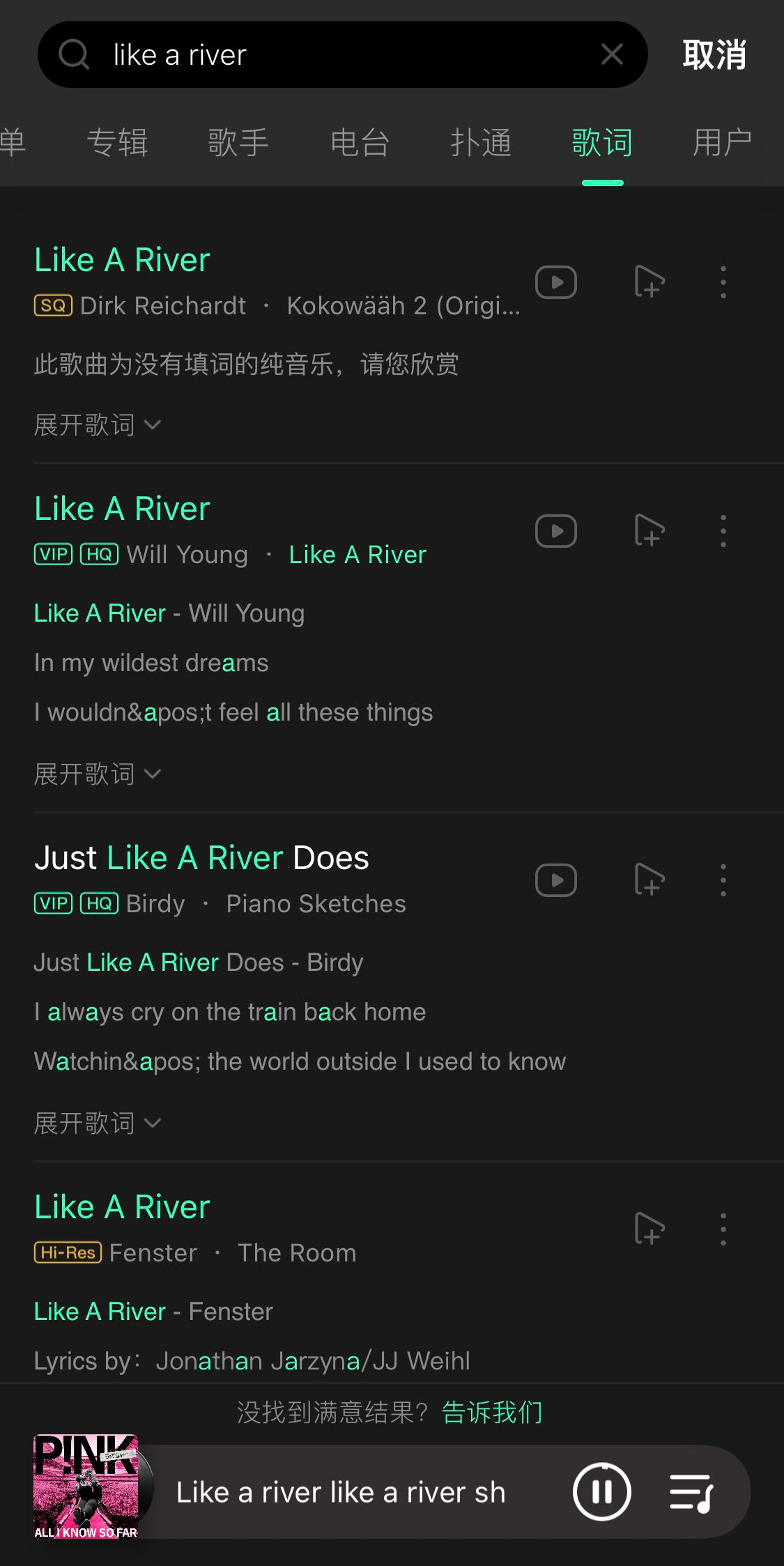
Task: Add Fenster's Like A River to playlist
Action: (x=649, y=1229)
